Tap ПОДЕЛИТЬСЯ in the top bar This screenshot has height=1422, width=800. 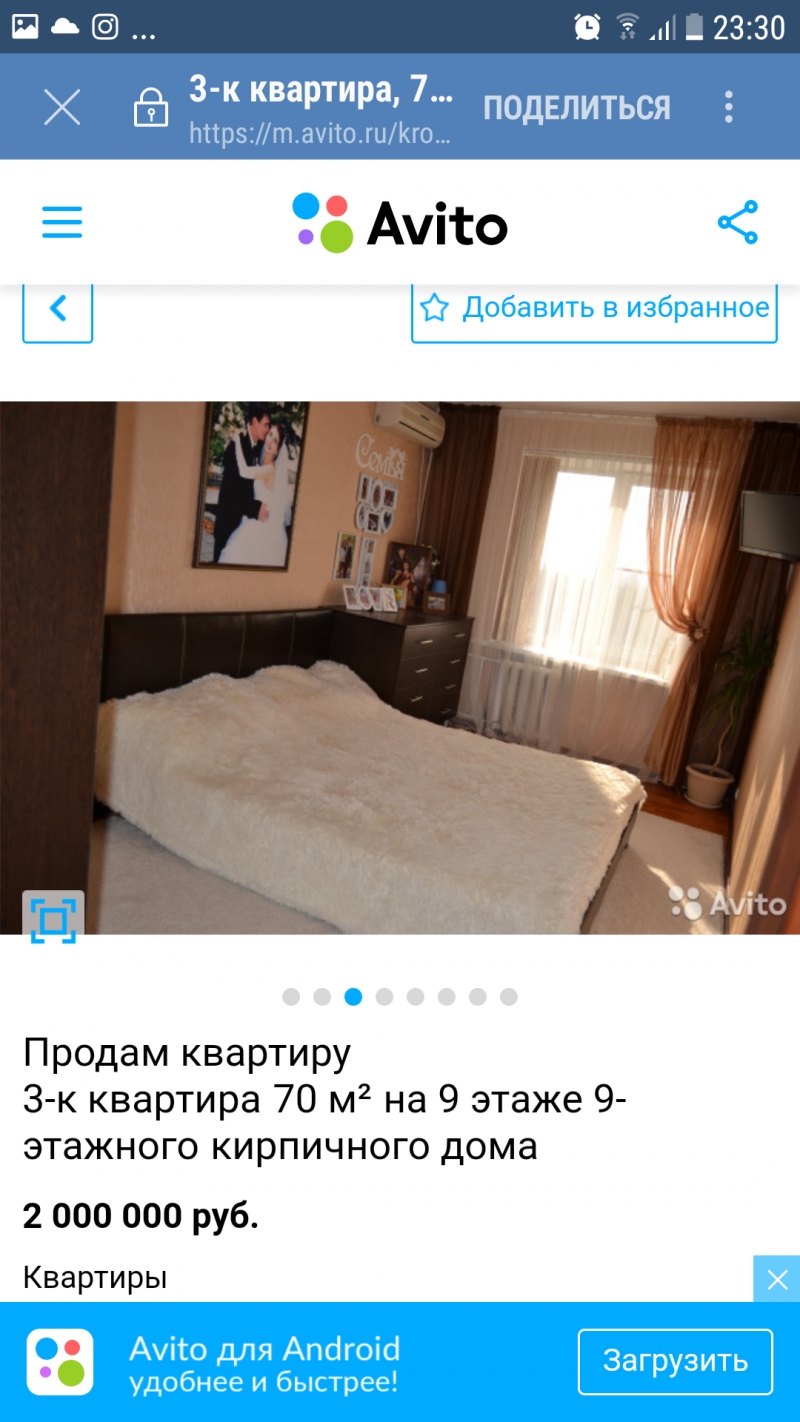pyautogui.click(x=577, y=108)
